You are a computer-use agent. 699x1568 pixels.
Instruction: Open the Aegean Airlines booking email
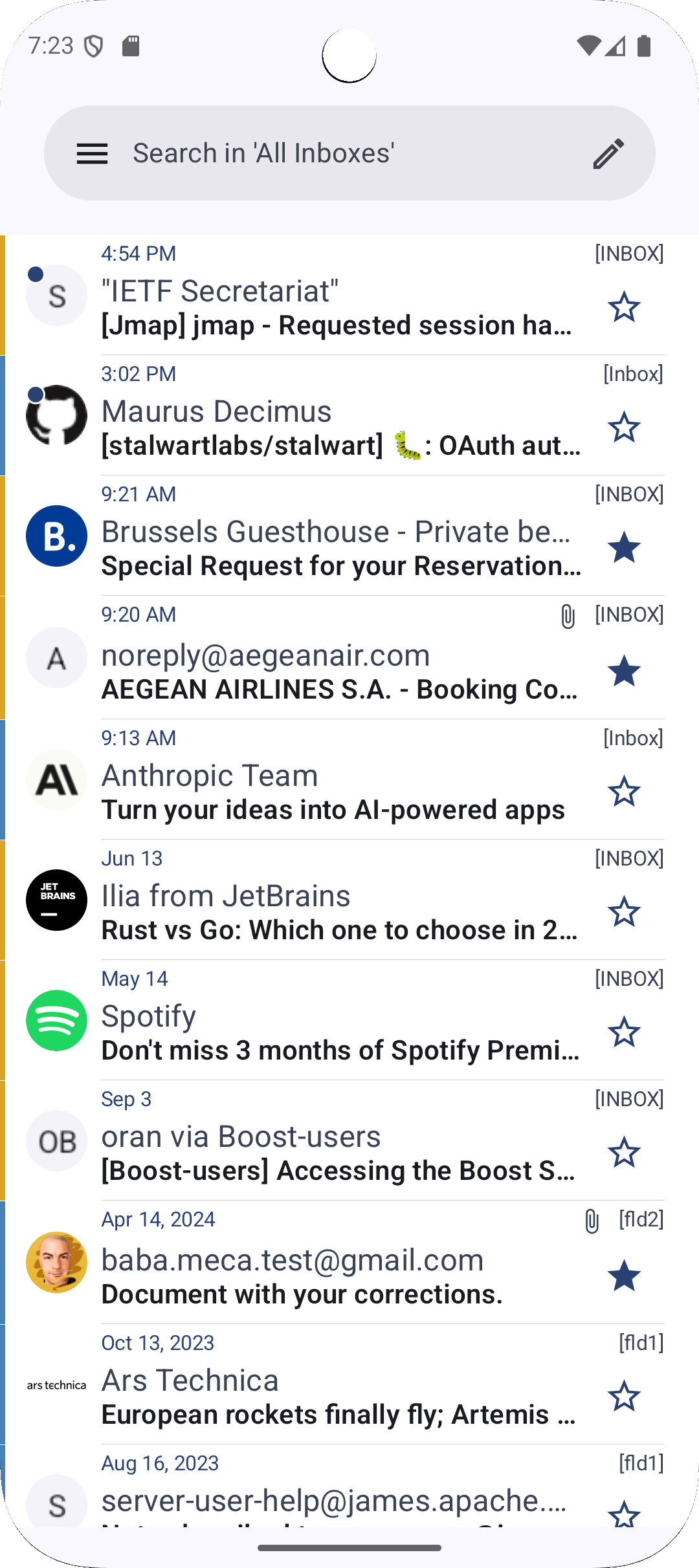[x=349, y=657]
